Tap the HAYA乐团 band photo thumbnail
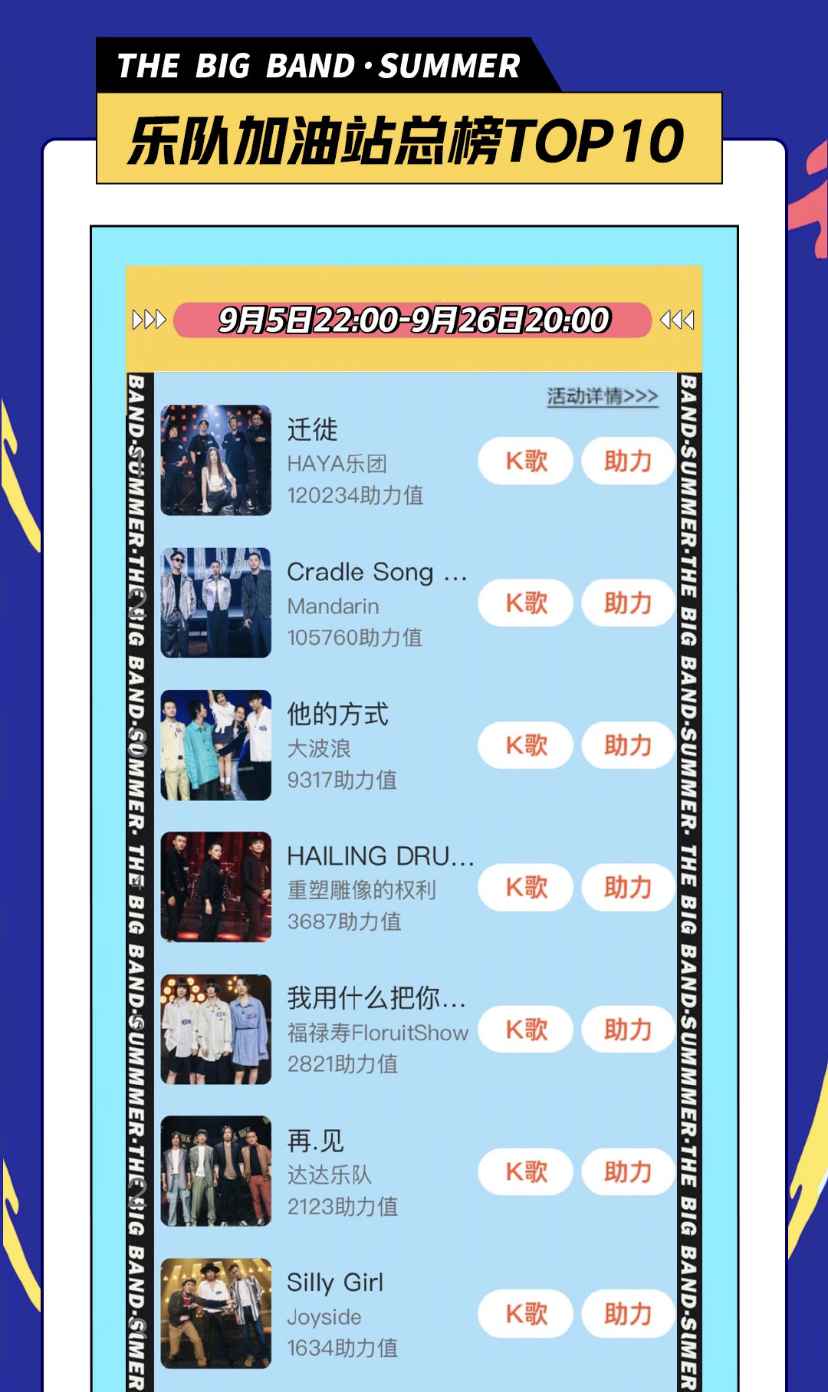Screen dimensions: 828x1392 [x=216, y=459]
